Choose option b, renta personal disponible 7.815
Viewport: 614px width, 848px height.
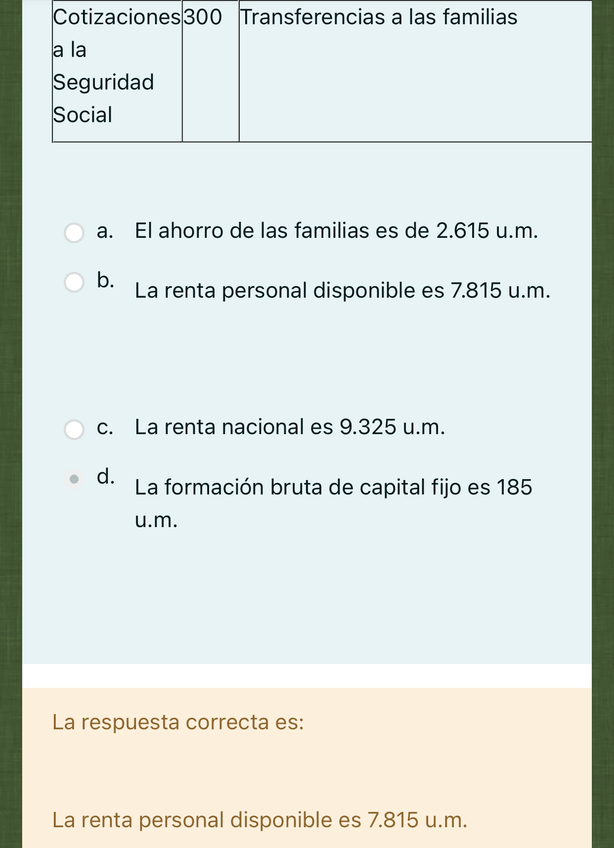(x=74, y=282)
